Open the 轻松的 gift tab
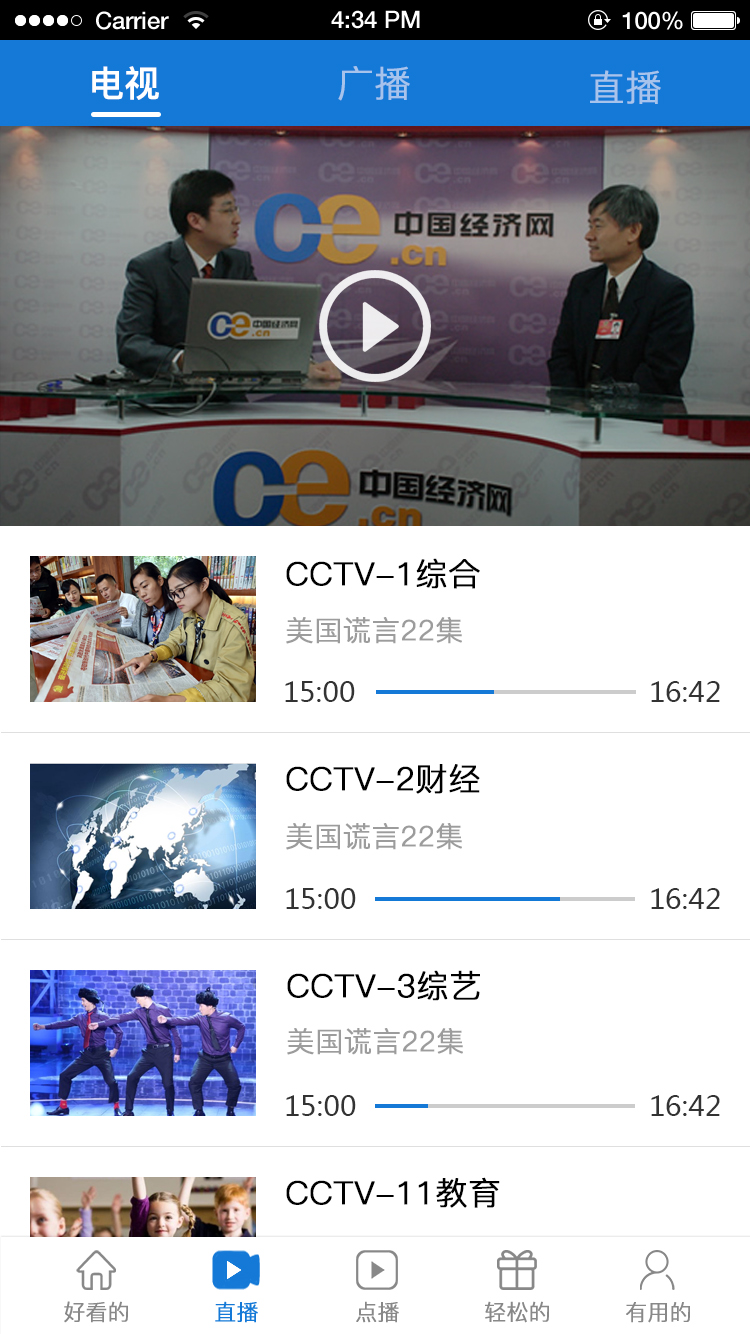The width and height of the screenshot is (750, 1334). (517, 1286)
